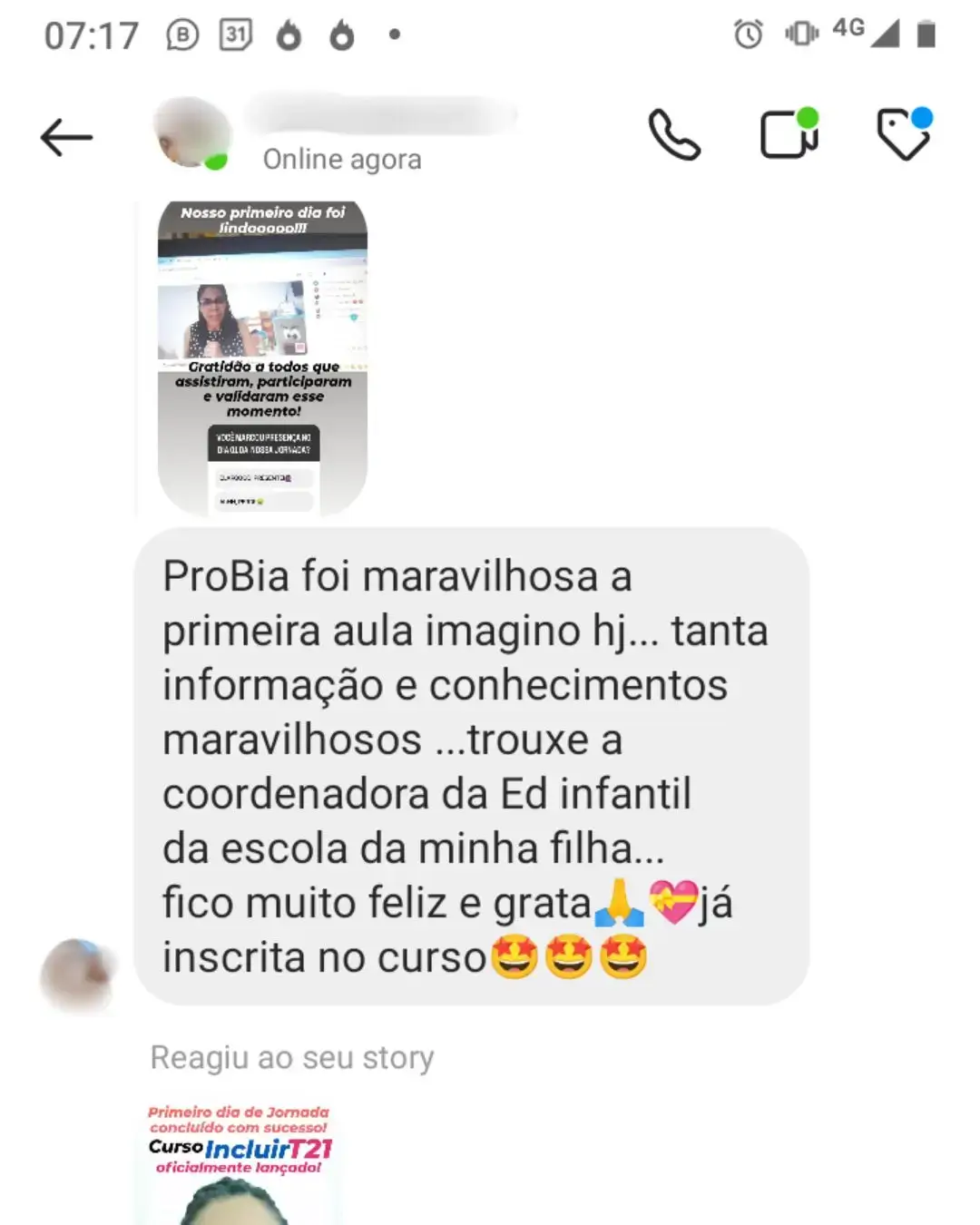Open sender's avatar beside the message
Image resolution: width=980 pixels, height=1225 pixels.
tap(78, 975)
